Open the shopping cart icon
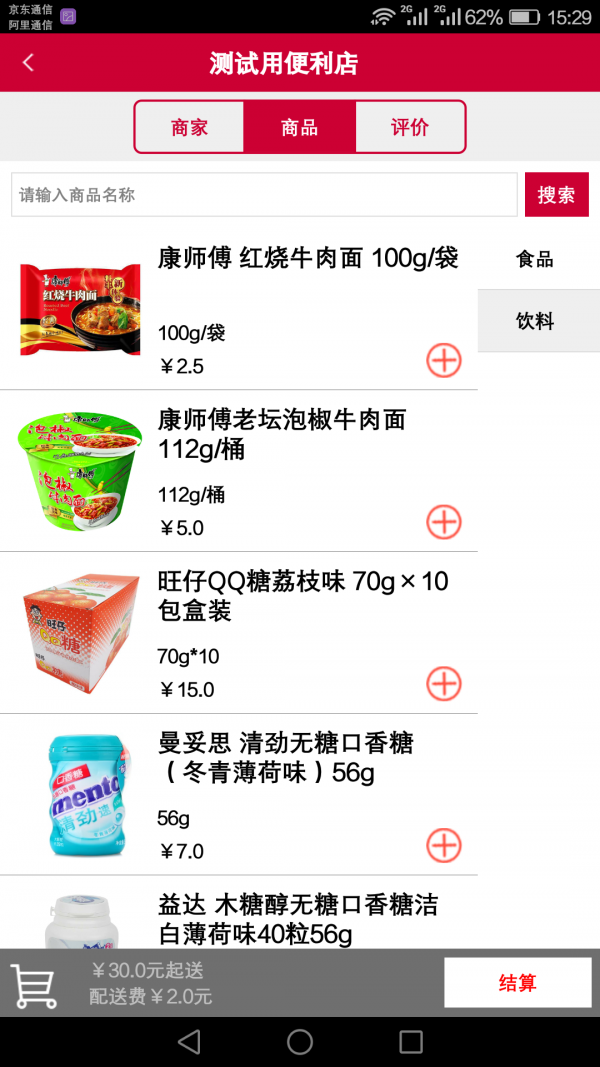Viewport: 600px width, 1067px height. [x=34, y=984]
